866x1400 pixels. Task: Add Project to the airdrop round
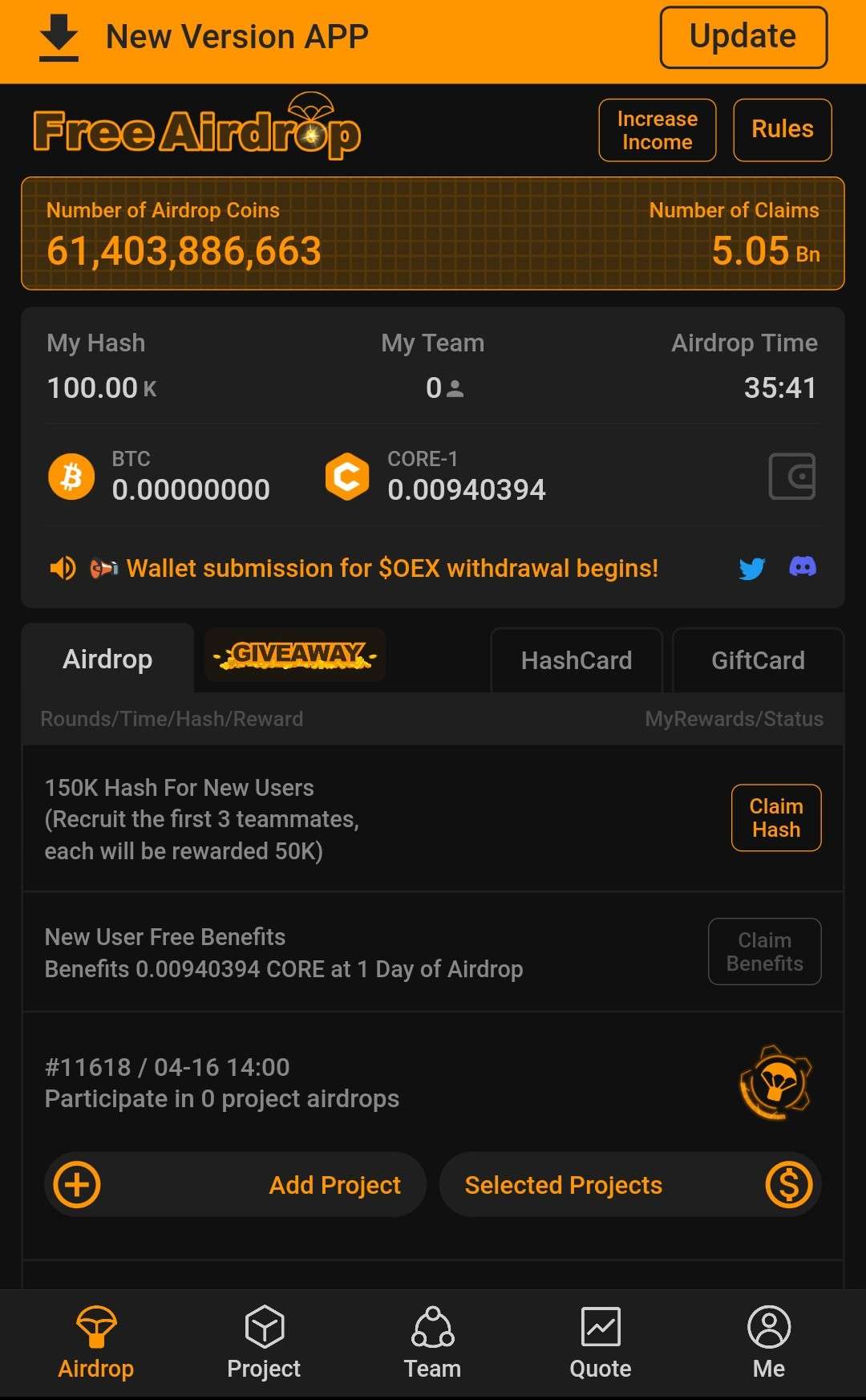click(x=234, y=1184)
